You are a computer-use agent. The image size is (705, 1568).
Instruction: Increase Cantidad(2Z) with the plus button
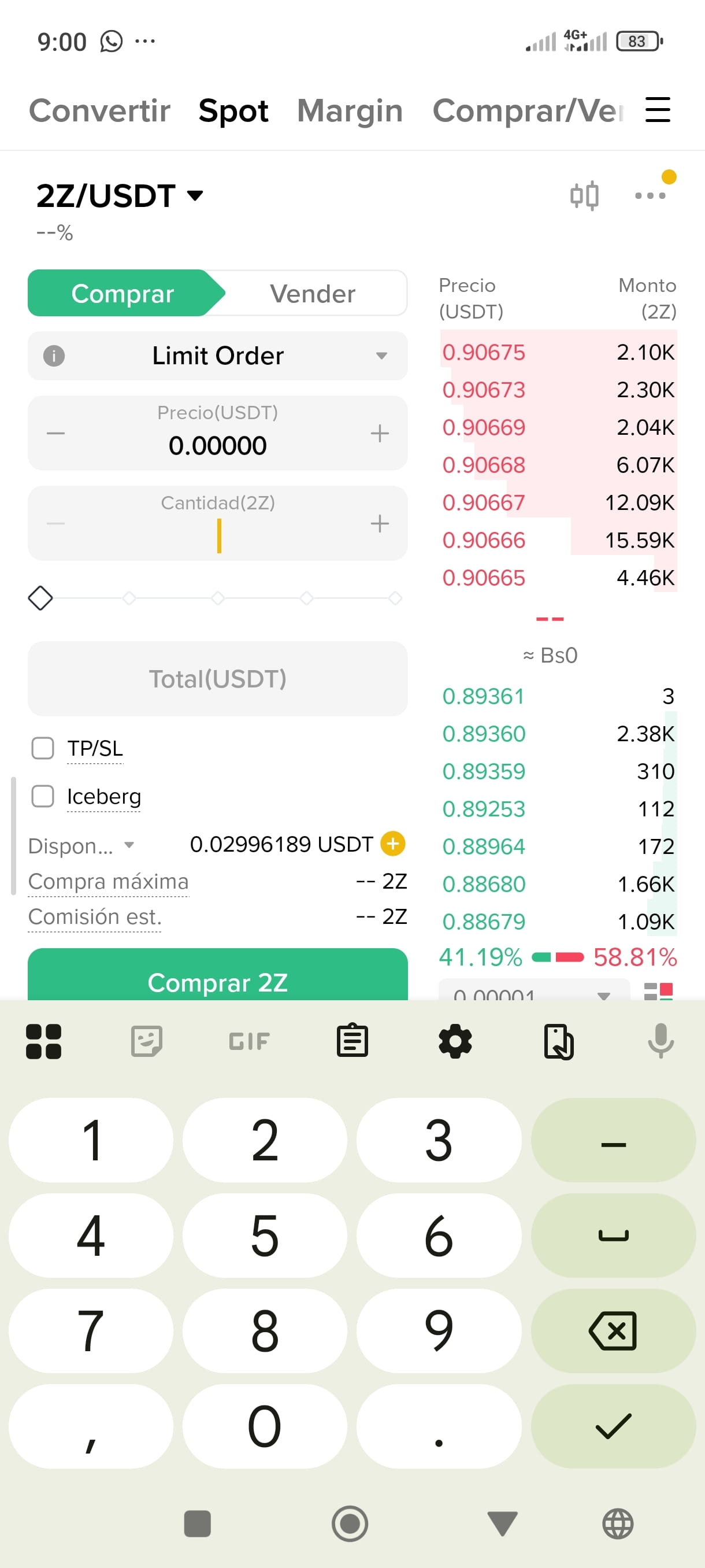(380, 523)
